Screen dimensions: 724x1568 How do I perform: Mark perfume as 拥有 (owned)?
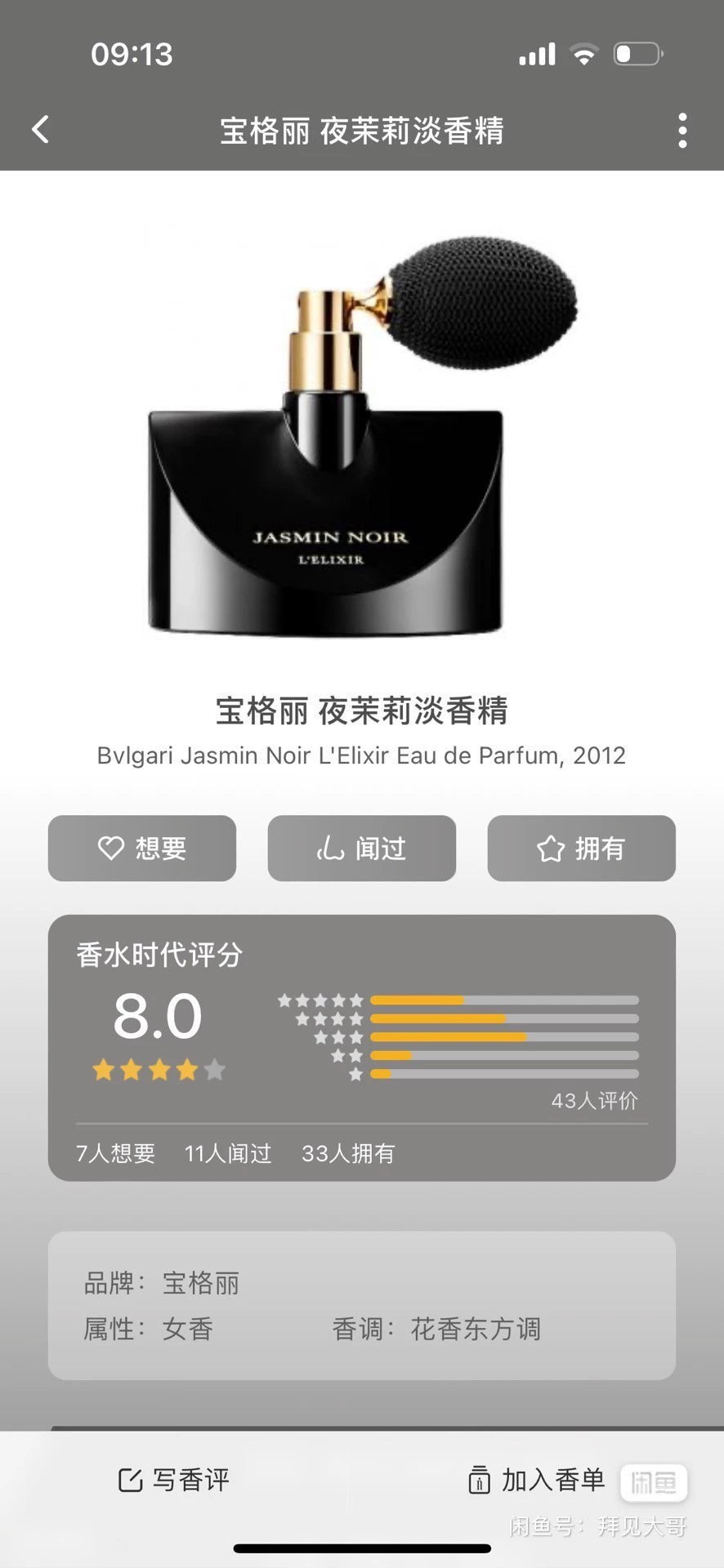(x=581, y=849)
